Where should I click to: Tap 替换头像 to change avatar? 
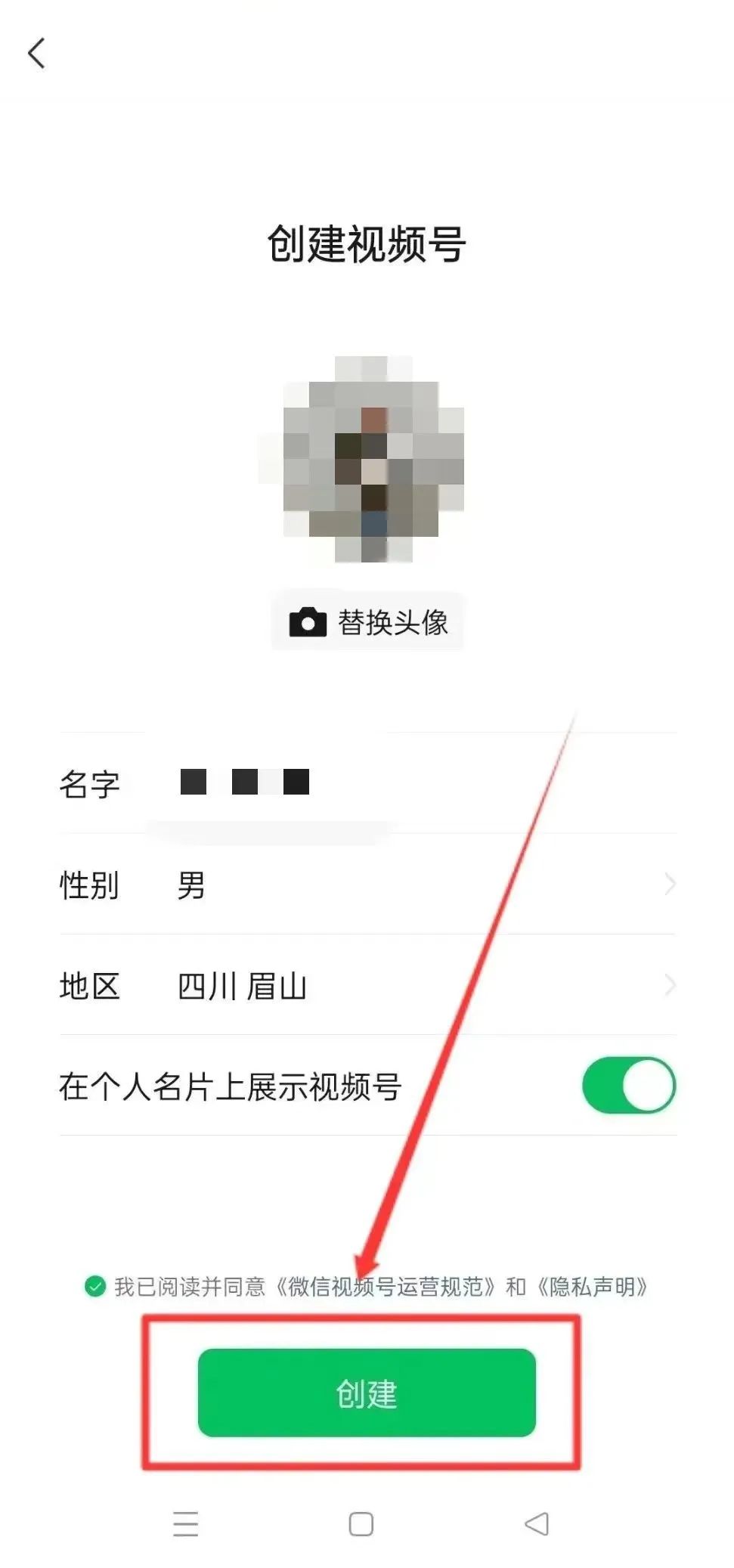368,623
